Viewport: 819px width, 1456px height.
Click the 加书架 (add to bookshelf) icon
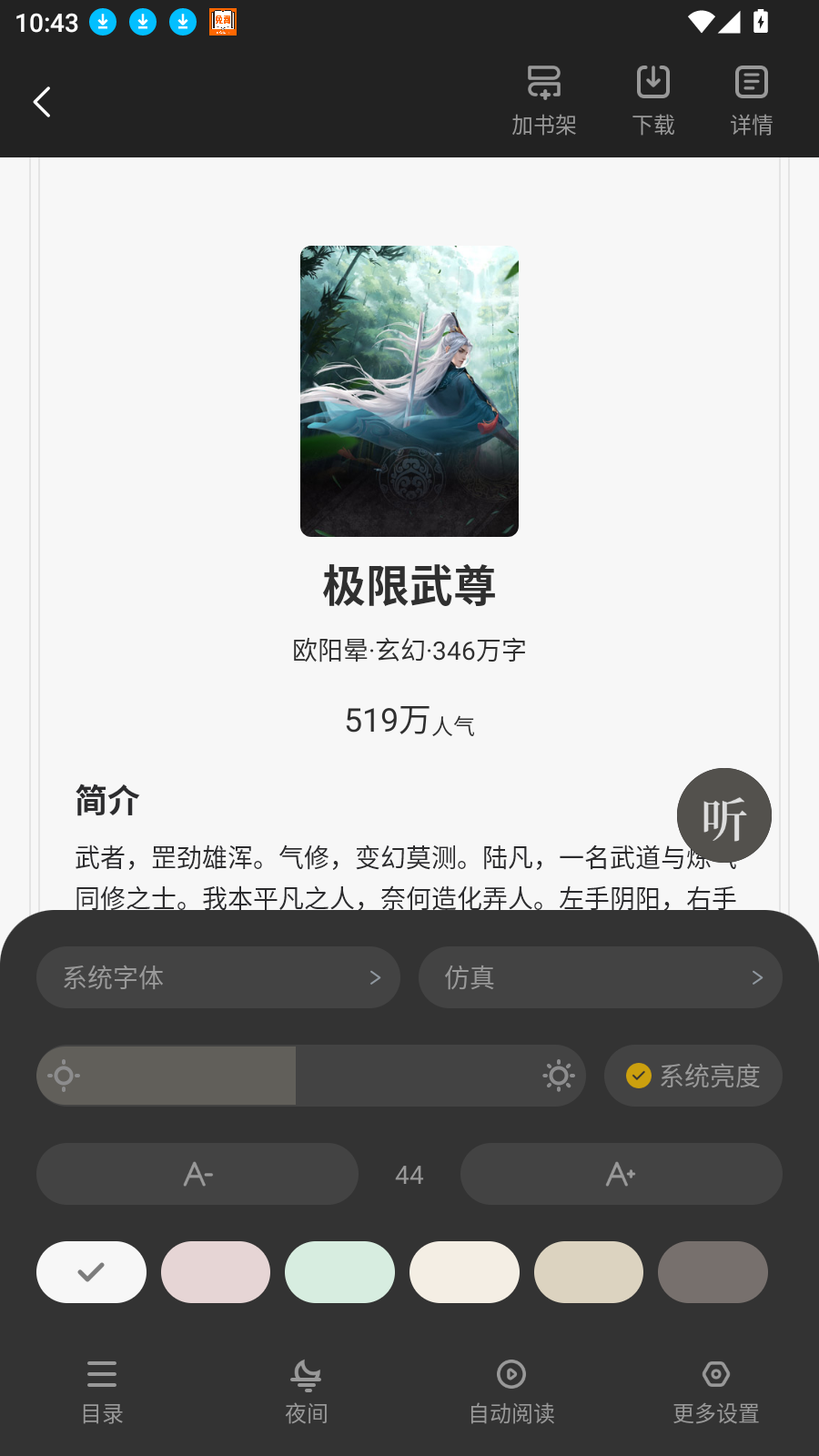coord(542,98)
